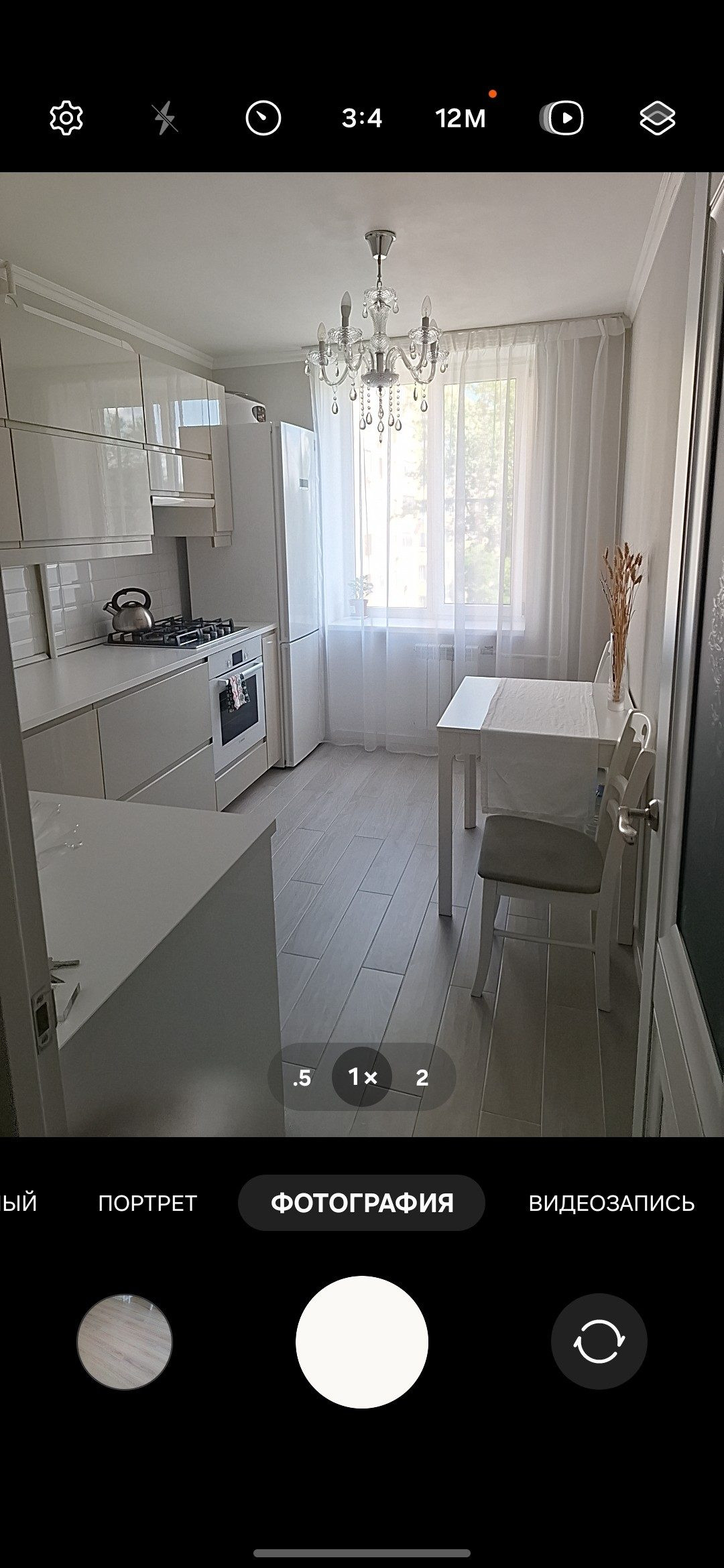Switch to ВИДЕОЗАПИСЬ mode

(x=611, y=1203)
